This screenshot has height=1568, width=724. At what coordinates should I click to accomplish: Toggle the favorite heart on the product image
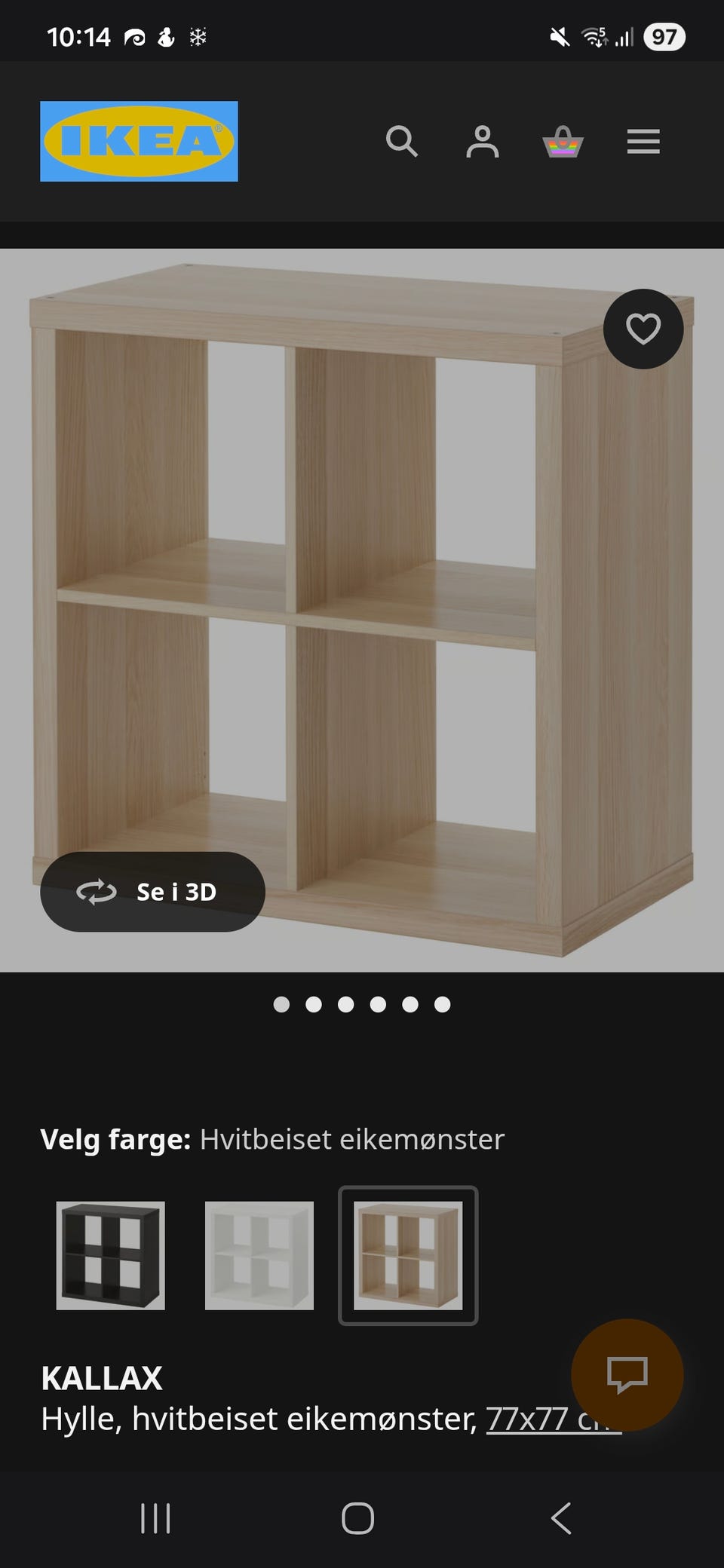(643, 329)
